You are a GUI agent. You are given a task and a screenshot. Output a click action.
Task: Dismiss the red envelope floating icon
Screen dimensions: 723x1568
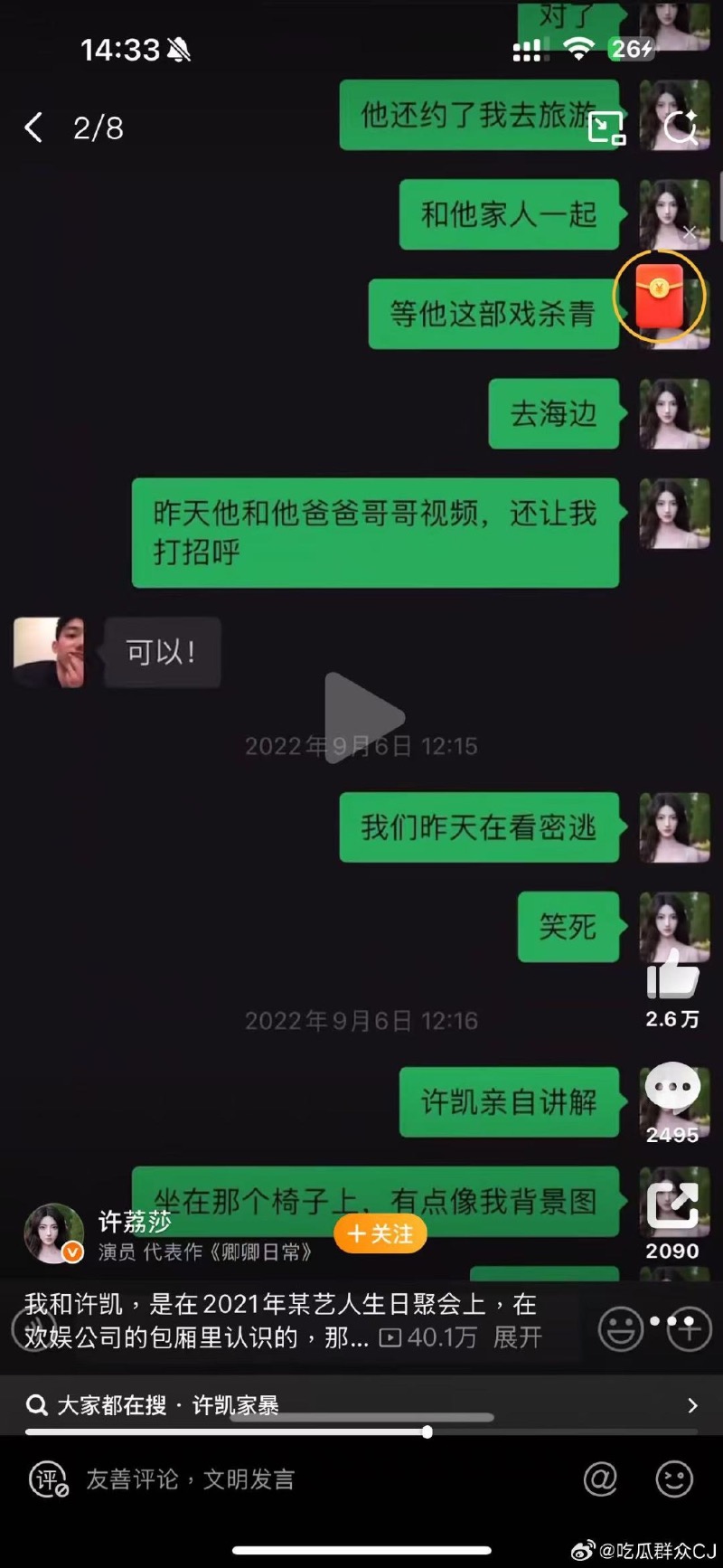click(x=690, y=232)
